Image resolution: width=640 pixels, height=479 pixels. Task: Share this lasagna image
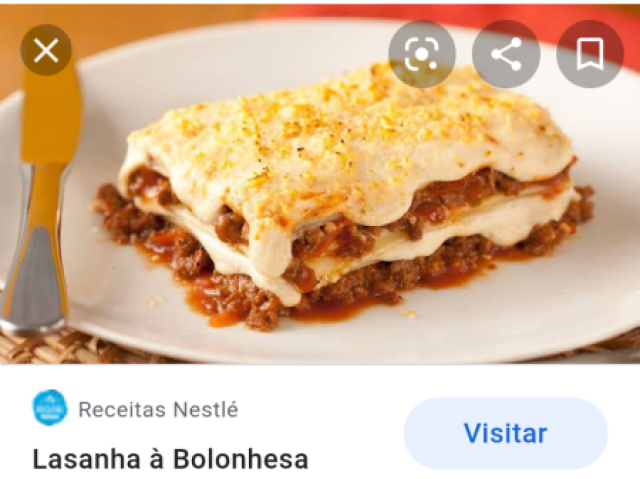click(506, 54)
